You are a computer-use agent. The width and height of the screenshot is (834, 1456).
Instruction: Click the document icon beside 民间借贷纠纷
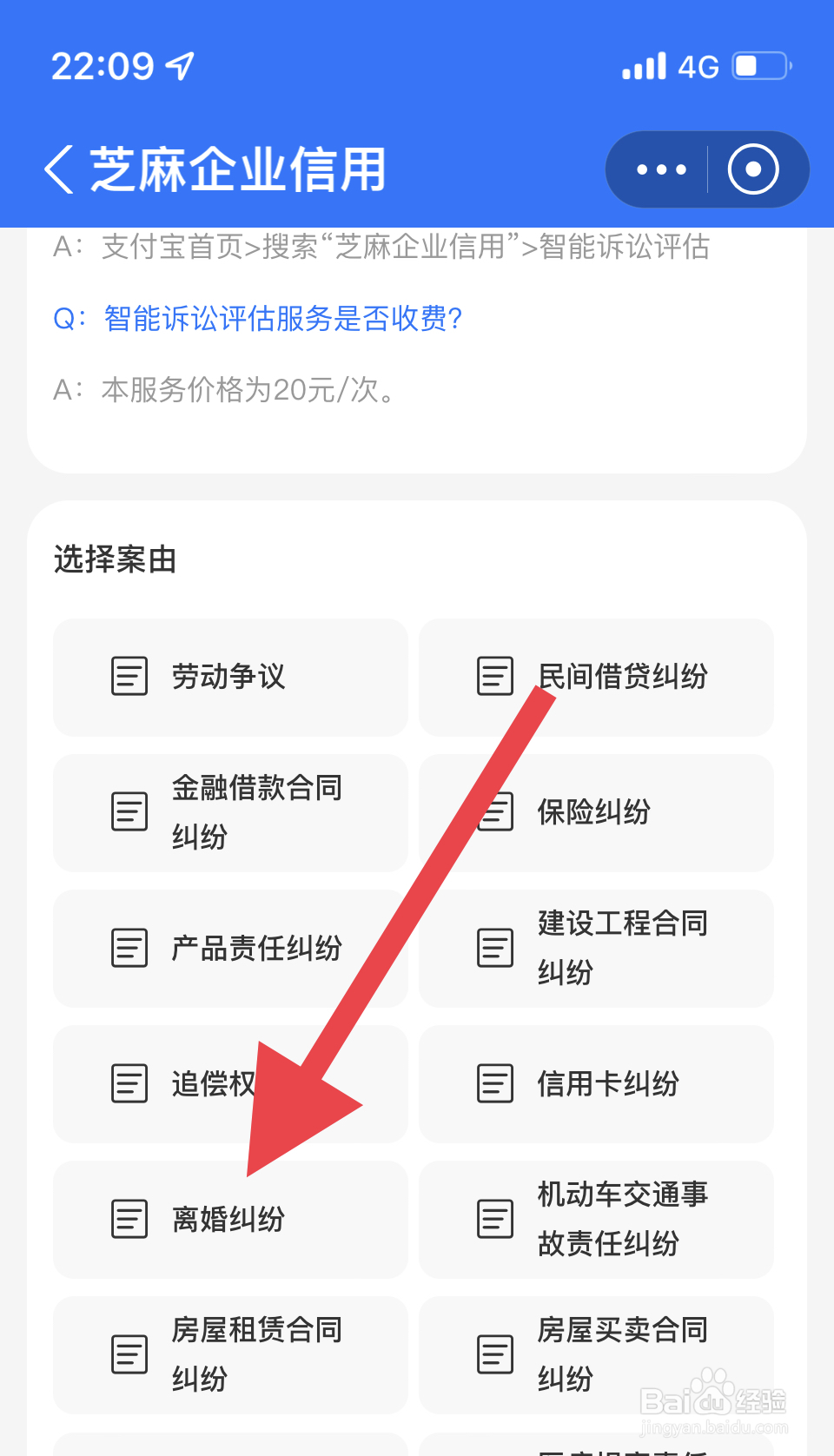493,677
